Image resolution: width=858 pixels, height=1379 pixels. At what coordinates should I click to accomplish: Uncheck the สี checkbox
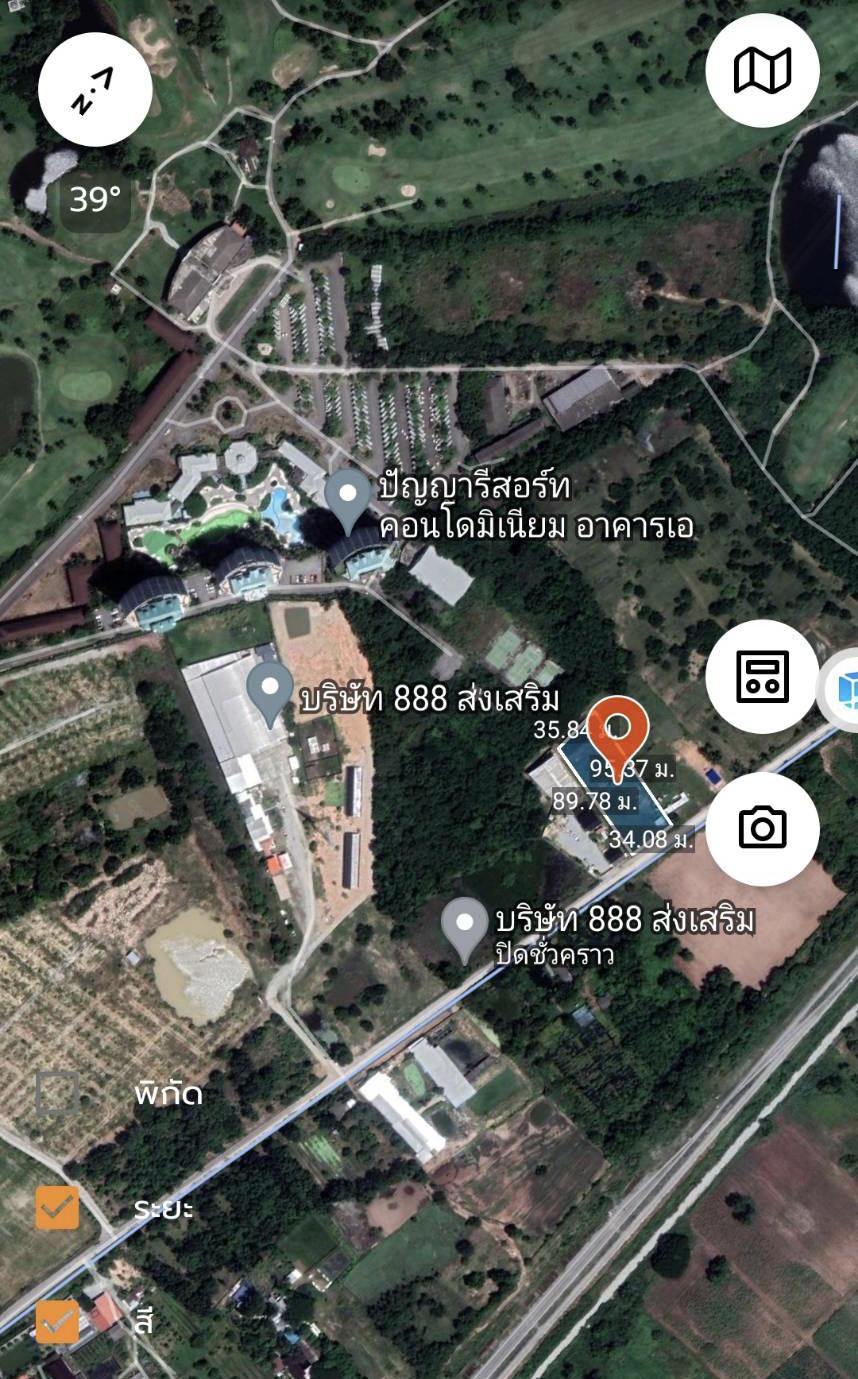pyautogui.click(x=57, y=1321)
